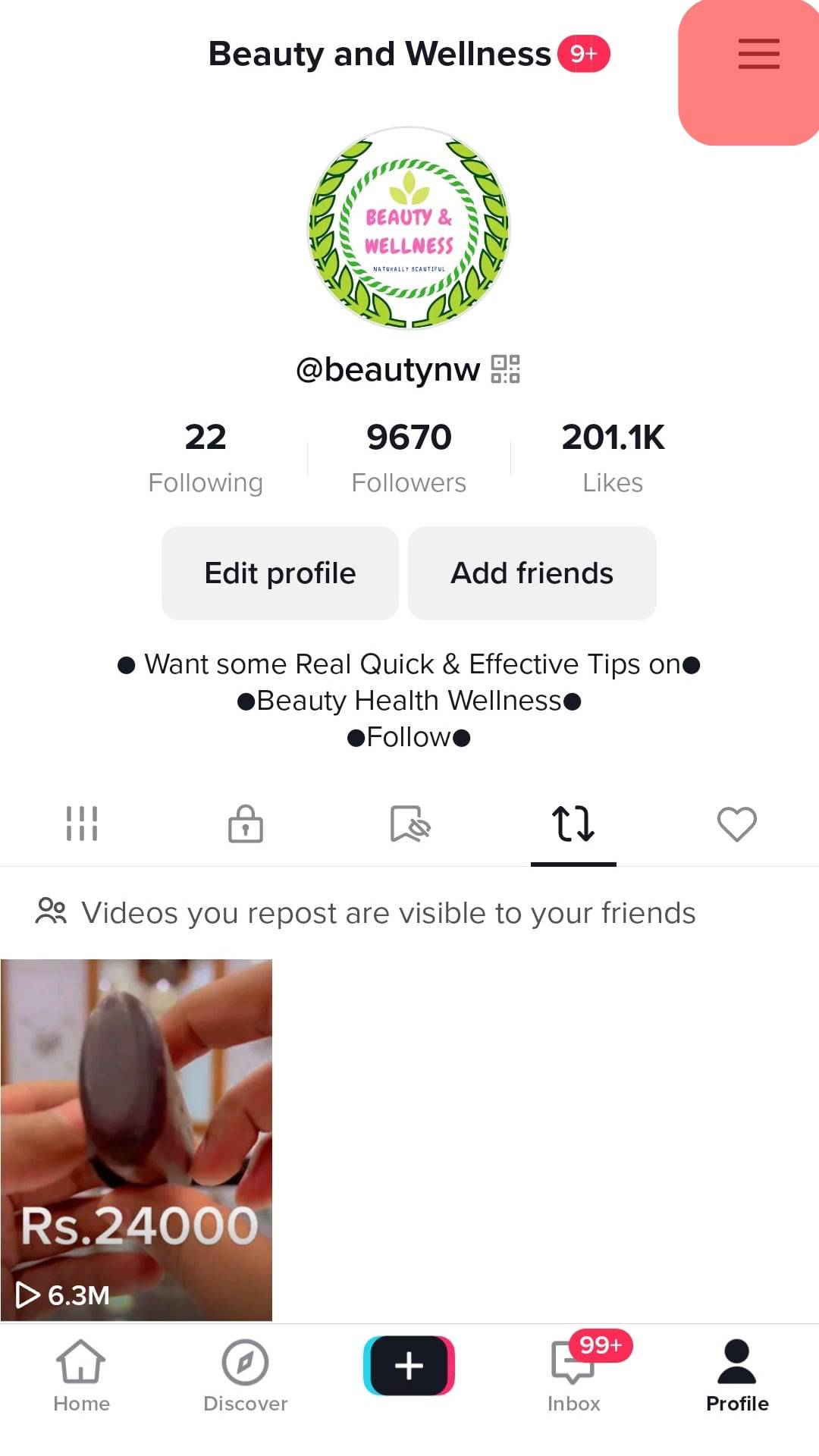Create a new video with plus button
819x1456 pixels.
tap(409, 1366)
